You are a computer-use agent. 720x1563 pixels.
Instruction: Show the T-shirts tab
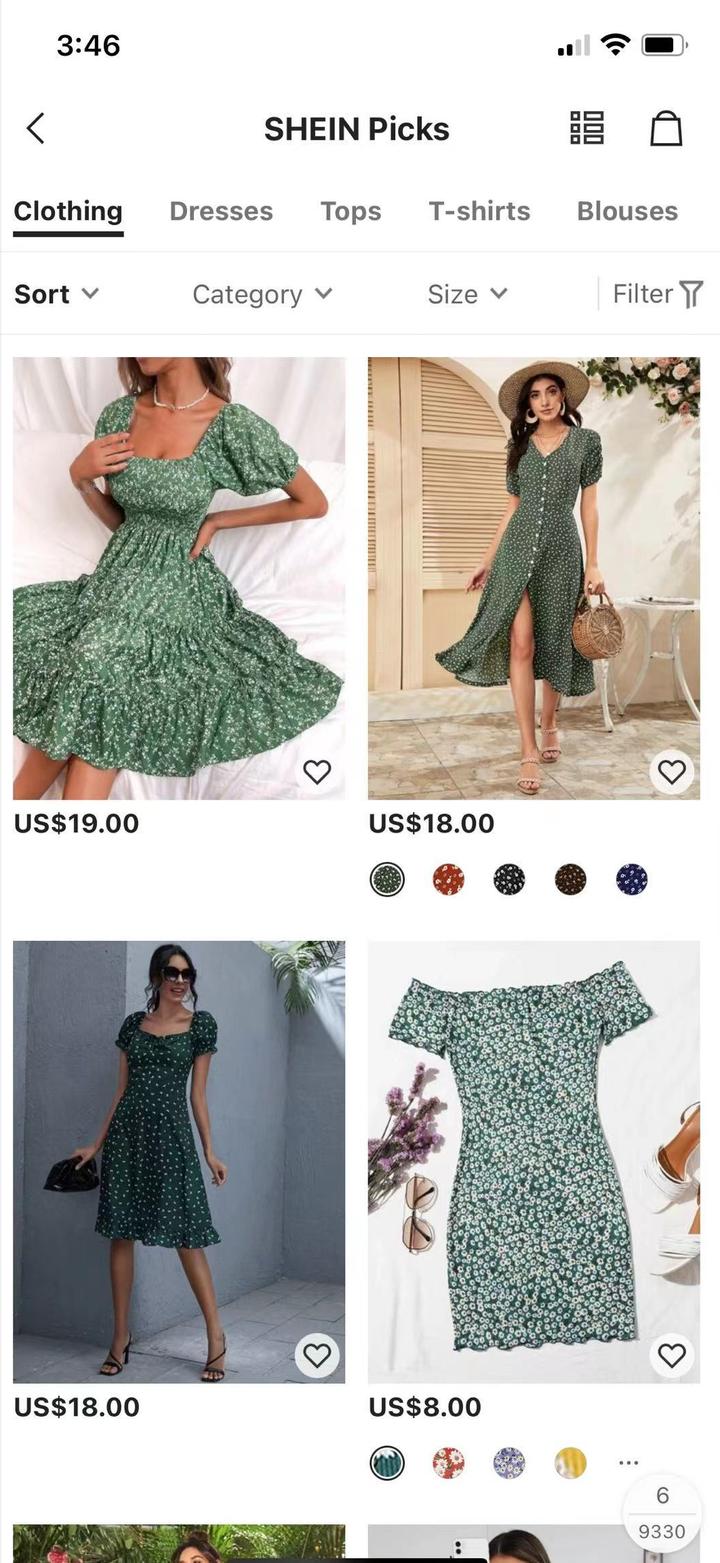coord(479,211)
